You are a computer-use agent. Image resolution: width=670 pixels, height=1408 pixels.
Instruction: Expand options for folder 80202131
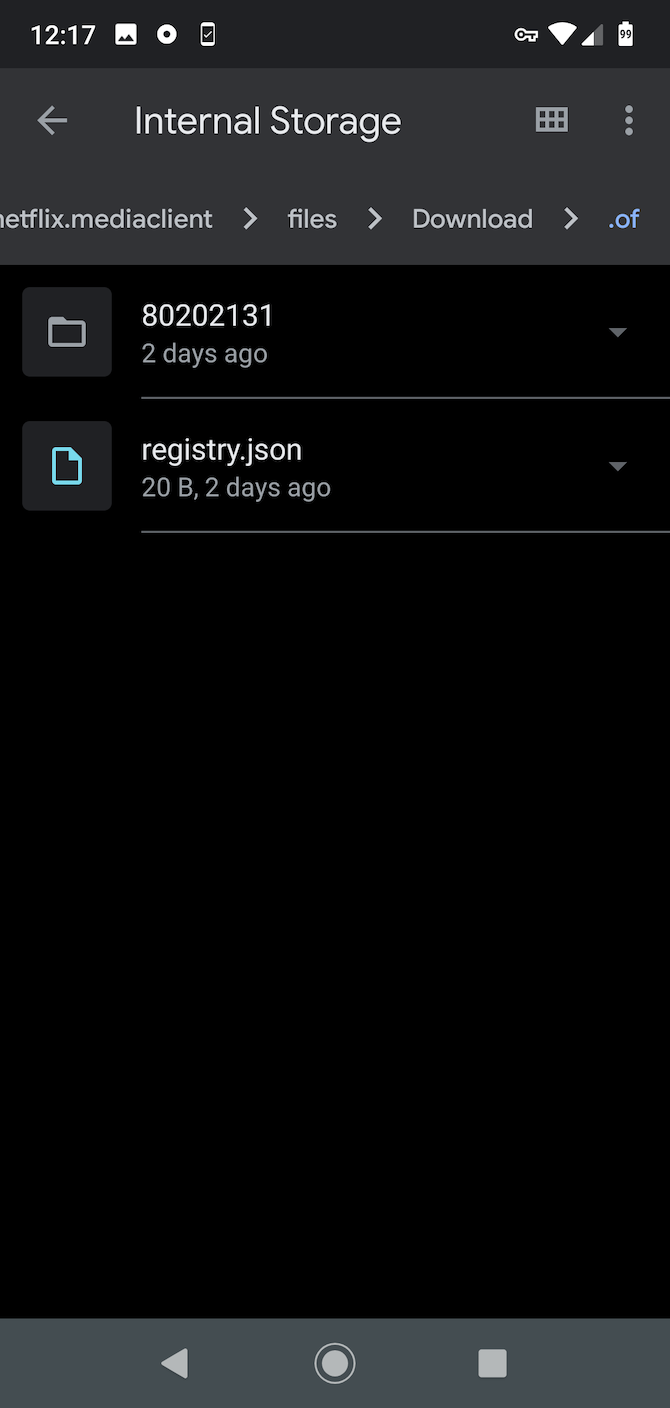(617, 332)
